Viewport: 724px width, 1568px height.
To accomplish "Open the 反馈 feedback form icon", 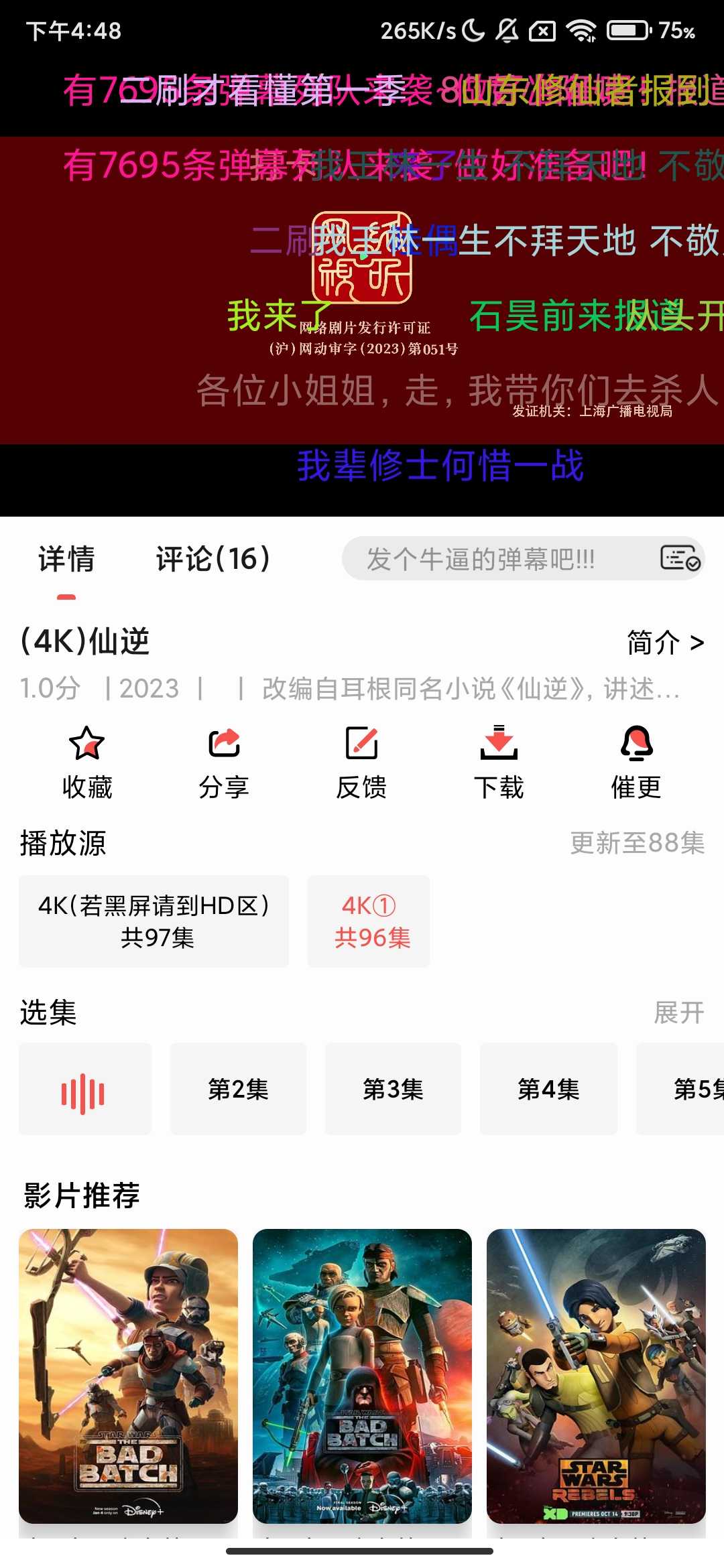I will pyautogui.click(x=362, y=743).
